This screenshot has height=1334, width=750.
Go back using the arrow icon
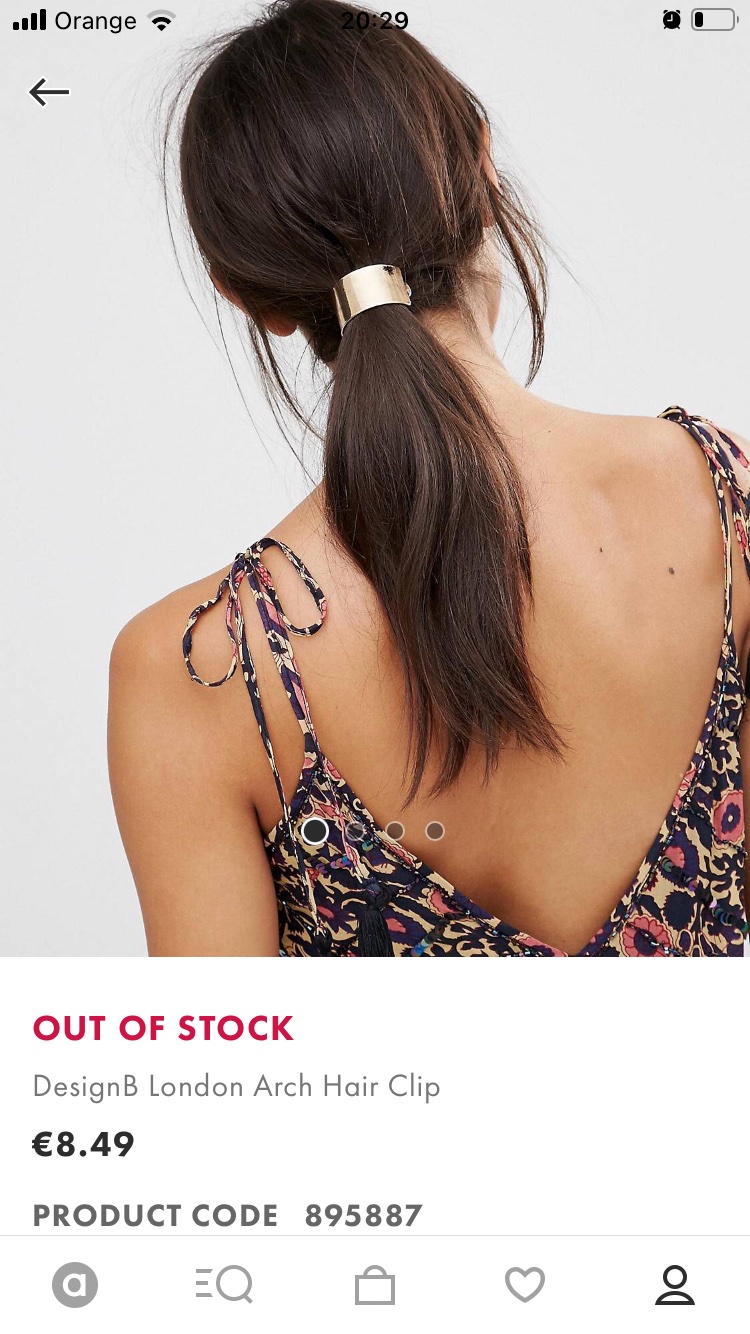pyautogui.click(x=49, y=93)
